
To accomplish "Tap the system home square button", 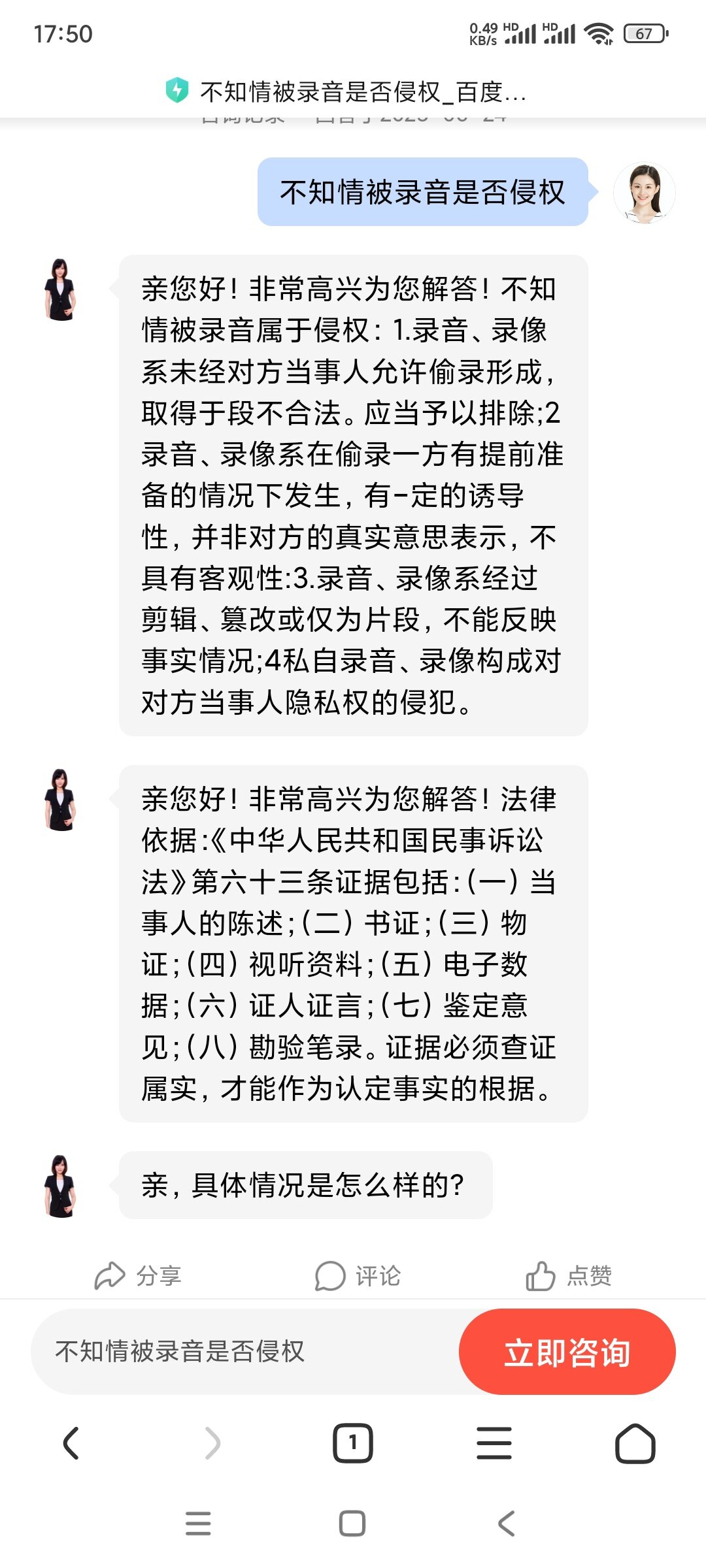I will point(352,1524).
